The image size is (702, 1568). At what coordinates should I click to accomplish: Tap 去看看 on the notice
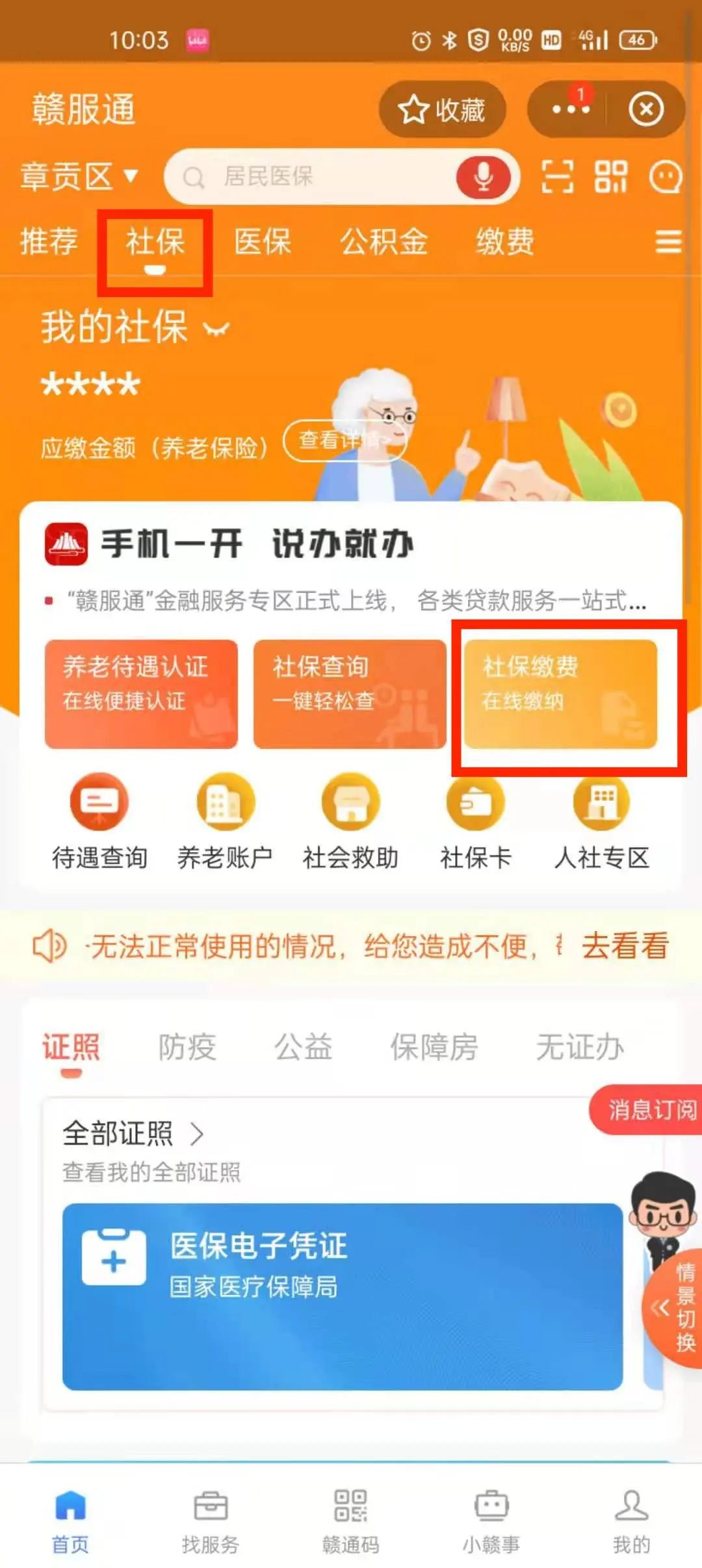pos(624,945)
